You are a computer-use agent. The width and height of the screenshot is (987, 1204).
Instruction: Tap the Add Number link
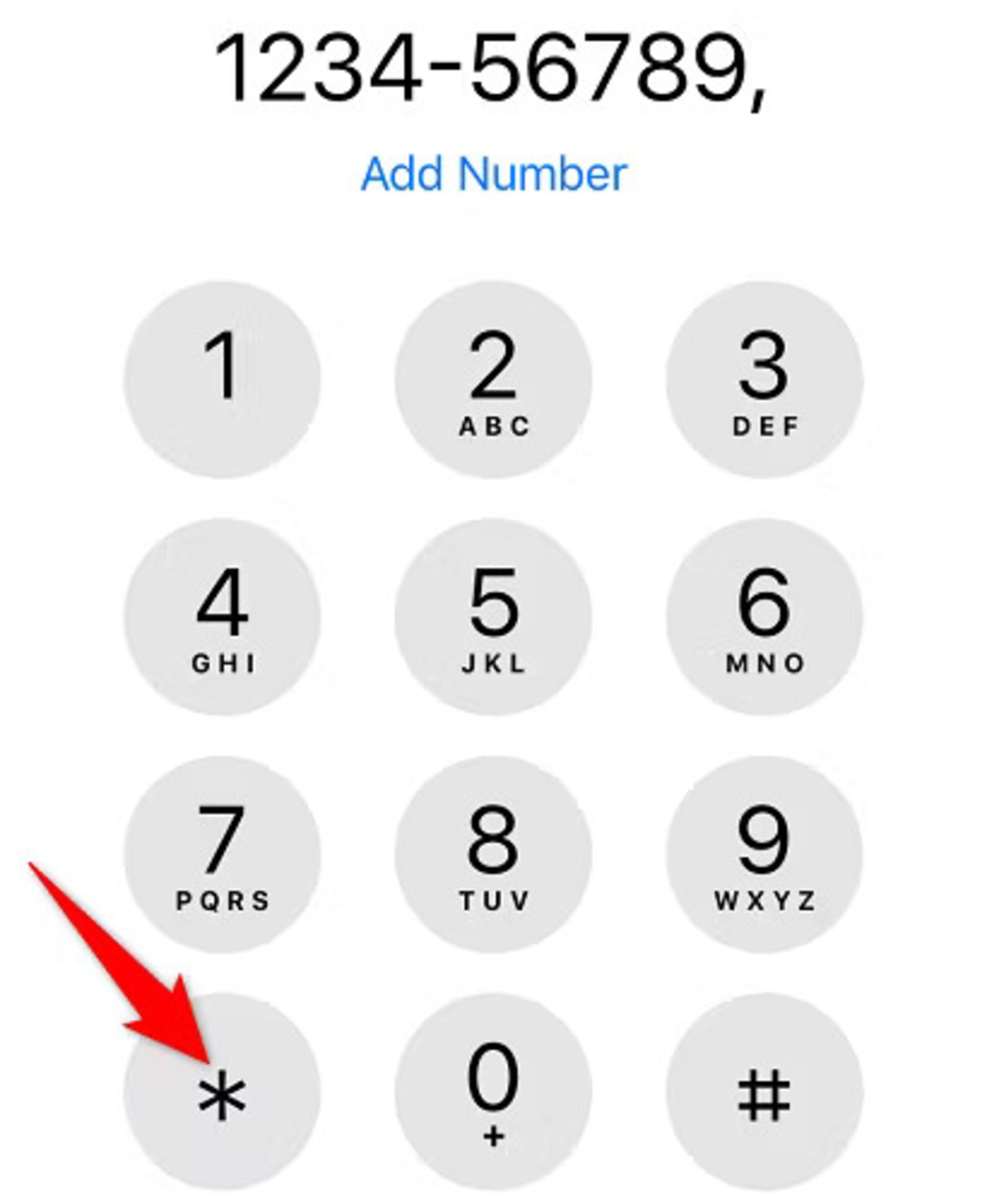[x=493, y=174]
